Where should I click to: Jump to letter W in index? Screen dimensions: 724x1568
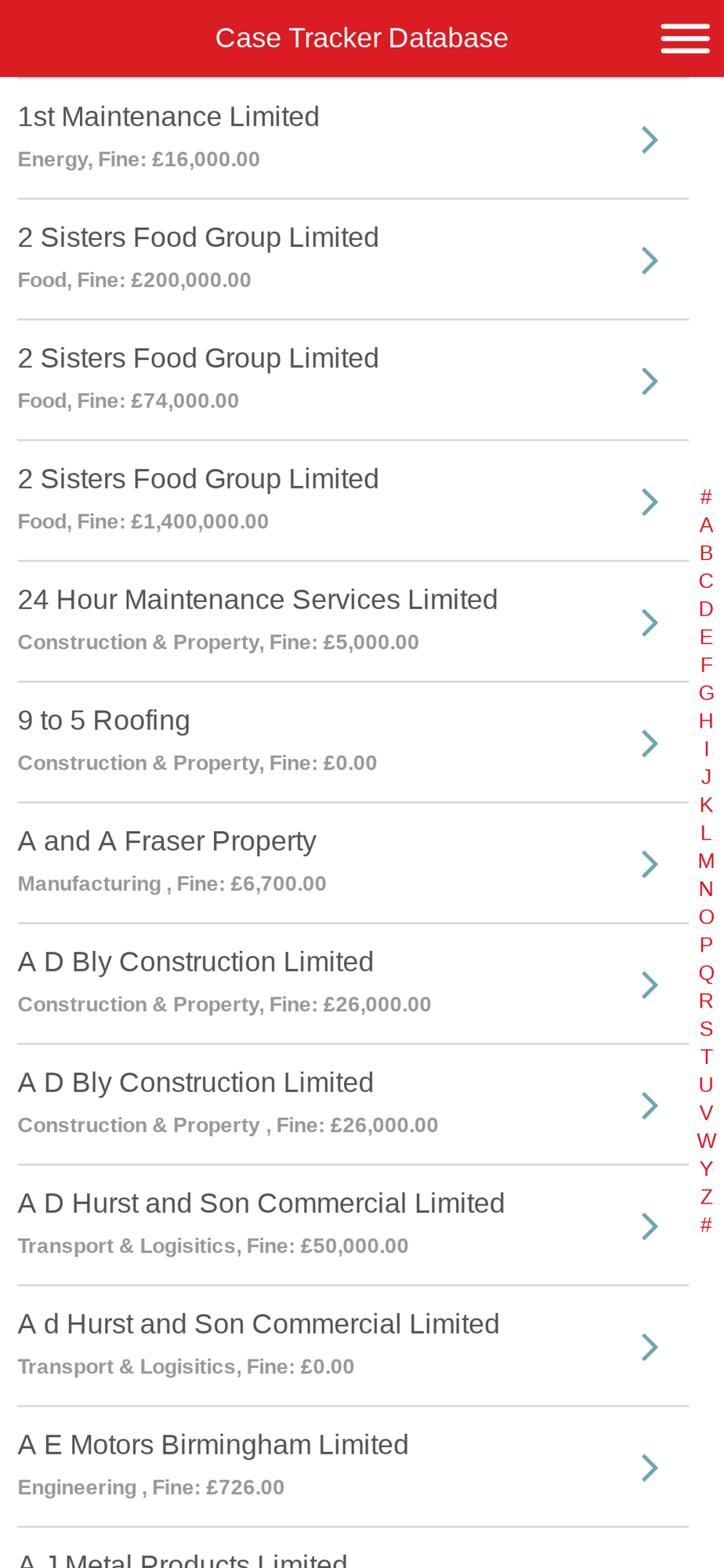[x=706, y=1141]
